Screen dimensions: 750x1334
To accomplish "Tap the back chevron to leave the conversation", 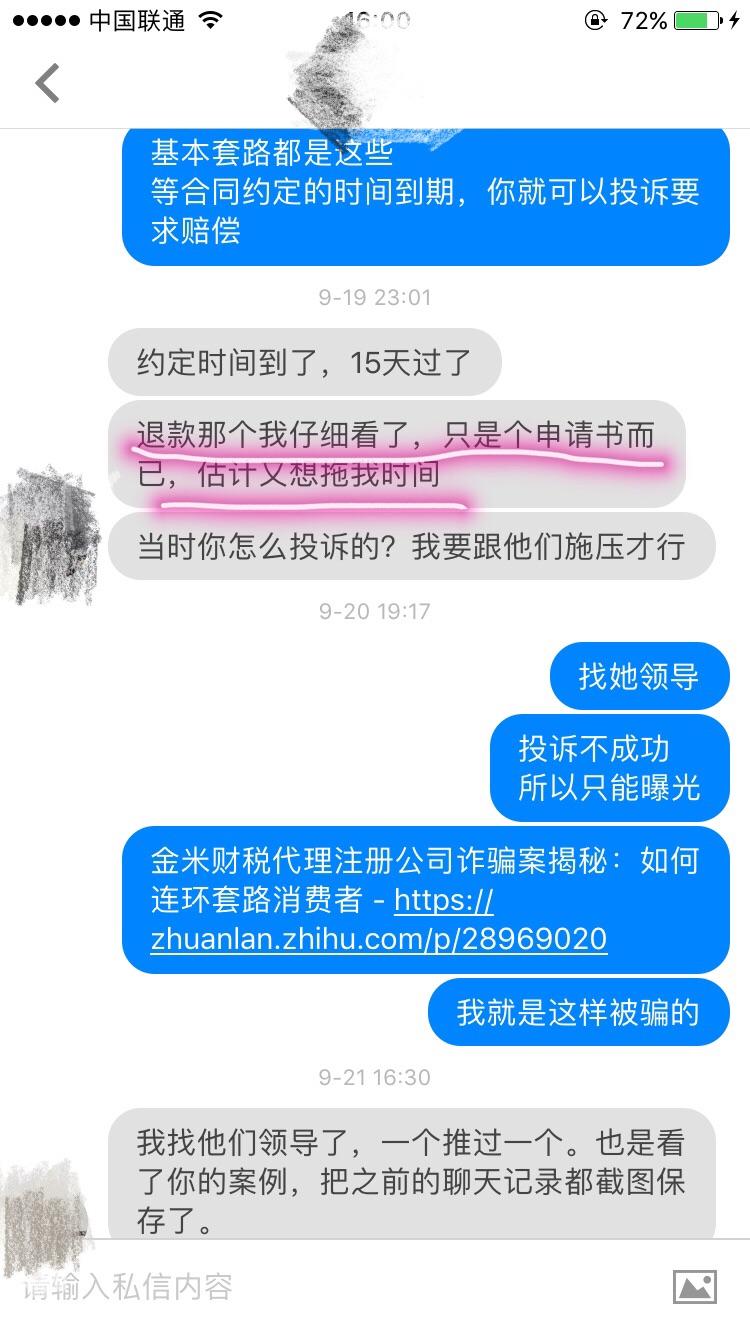I will tap(45, 83).
